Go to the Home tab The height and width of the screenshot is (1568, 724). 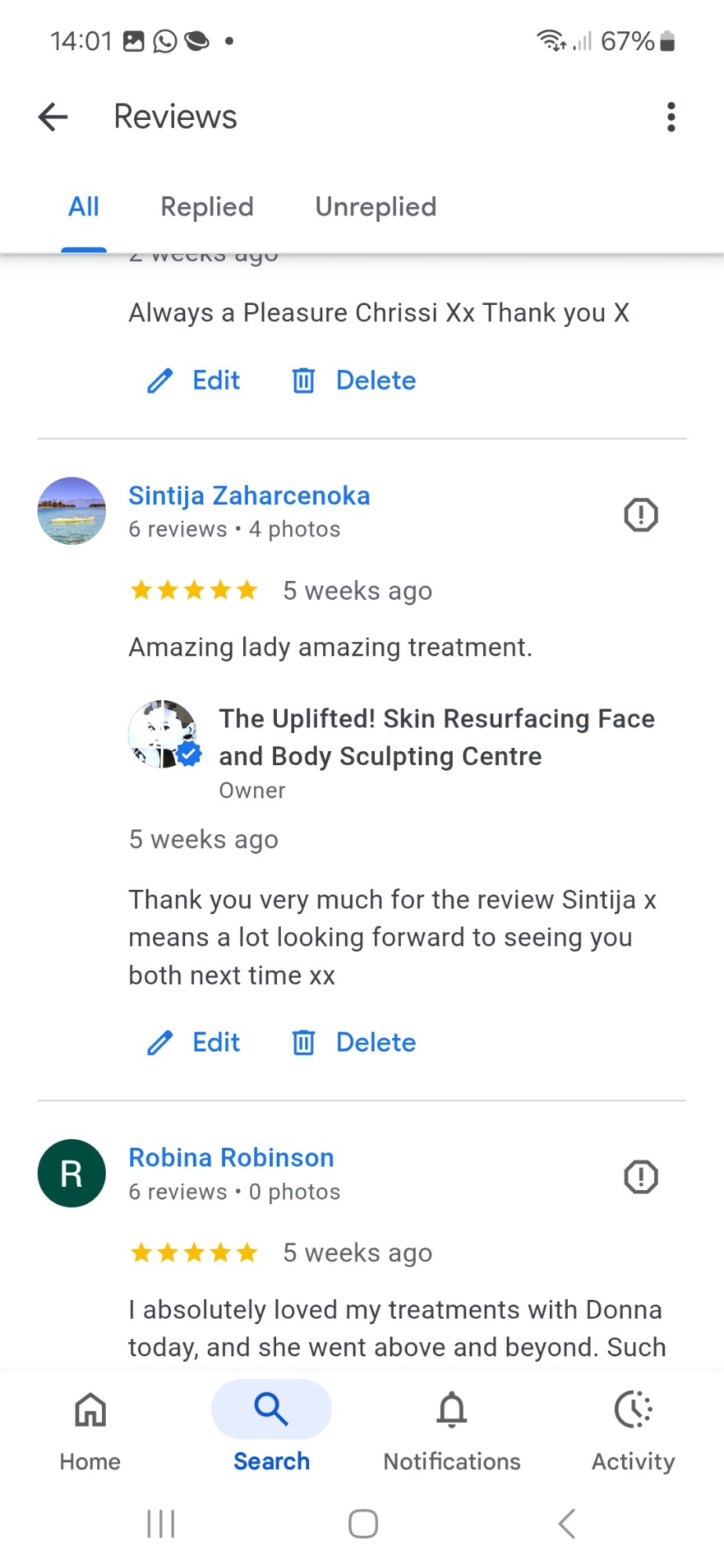[90, 1431]
